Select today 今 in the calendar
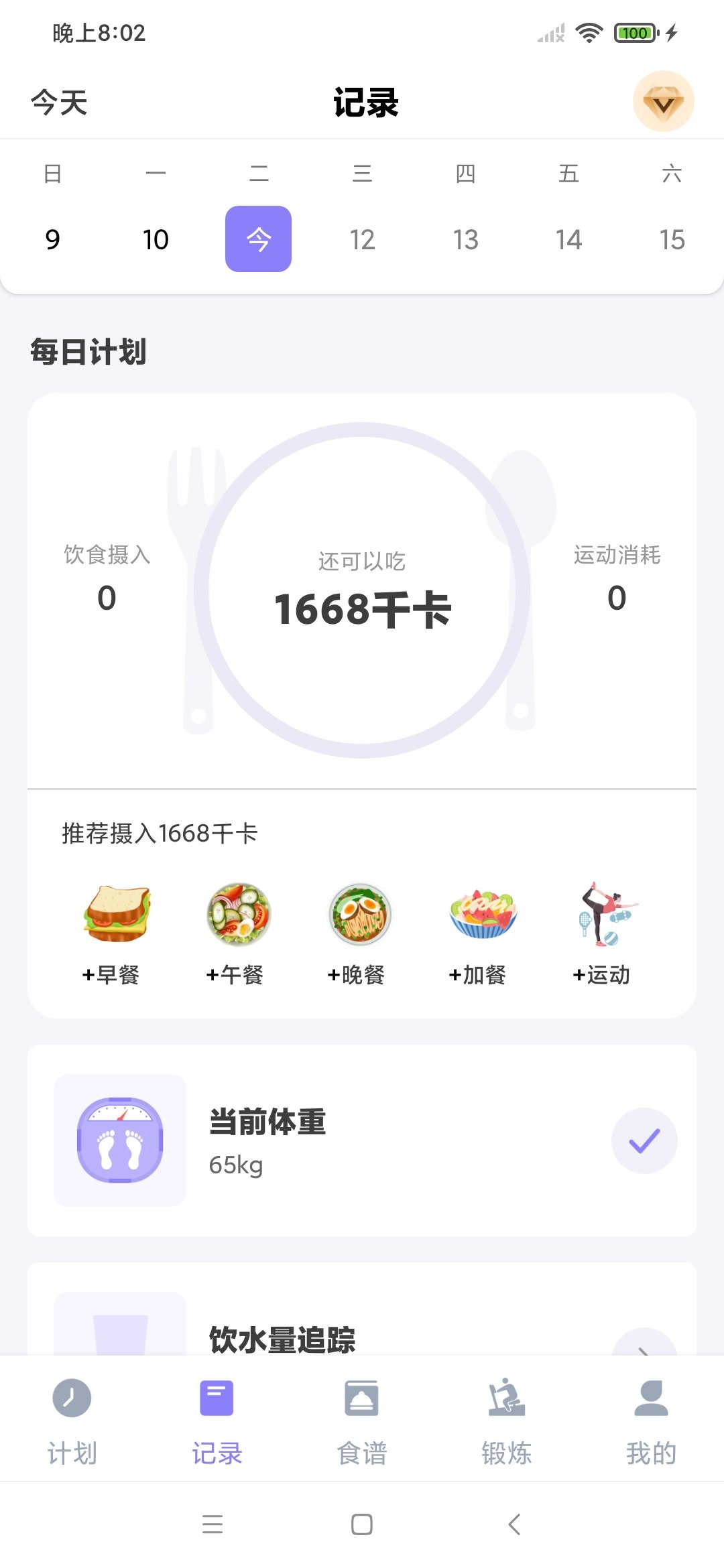 pos(259,239)
